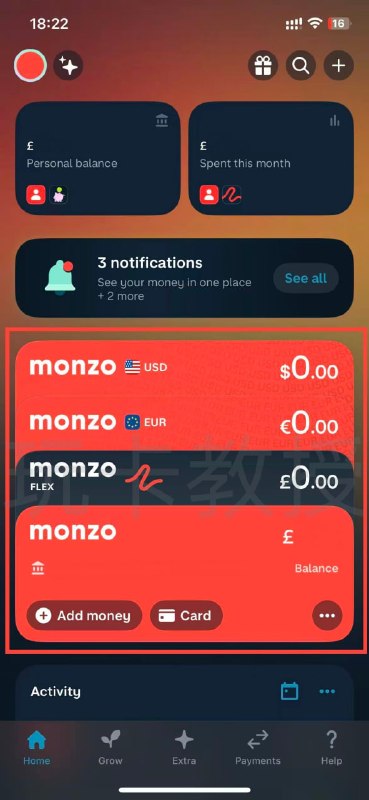Image resolution: width=369 pixels, height=800 pixels.
Task: Tap Add money
Action: (x=84, y=616)
